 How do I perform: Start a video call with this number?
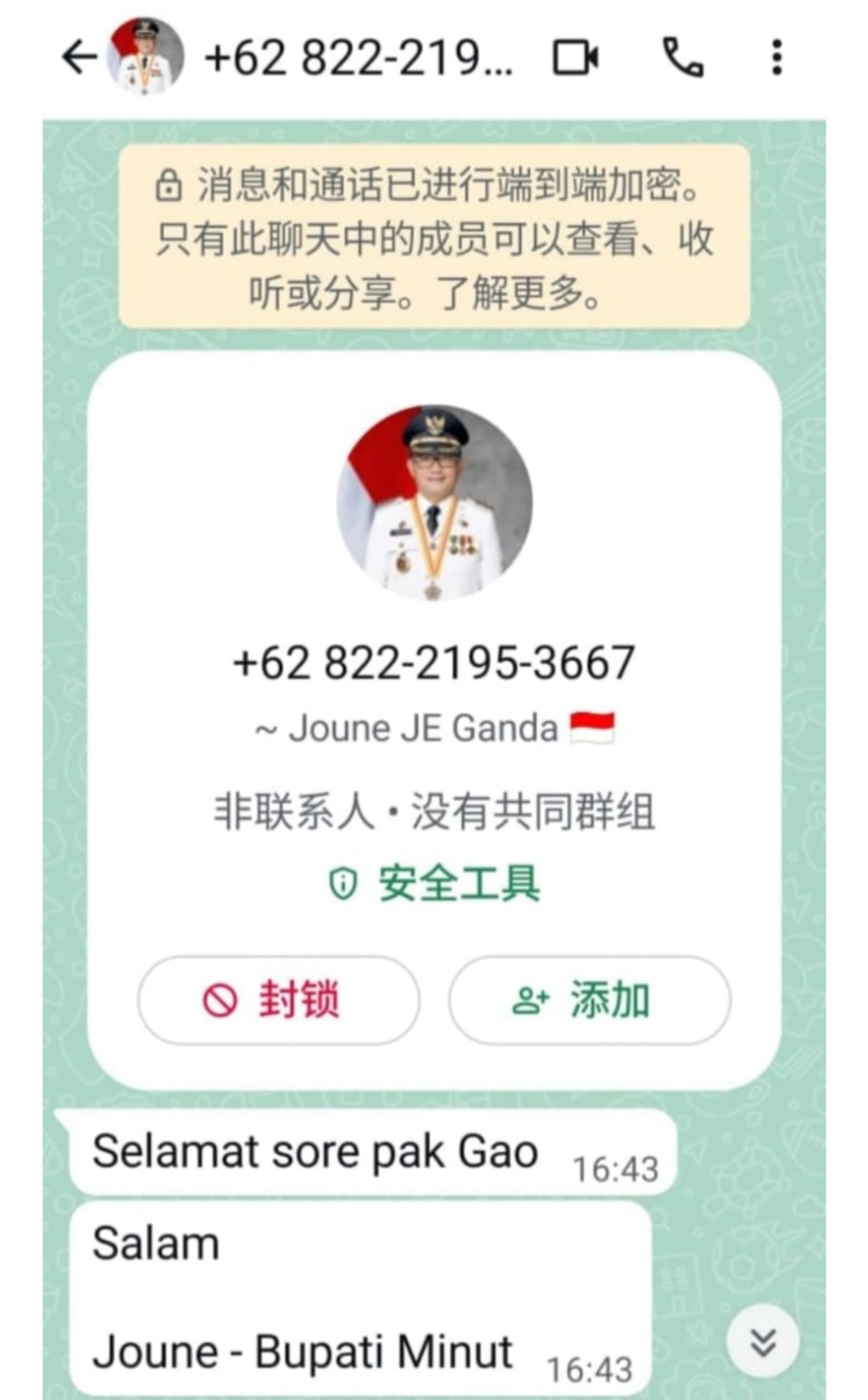[575, 58]
